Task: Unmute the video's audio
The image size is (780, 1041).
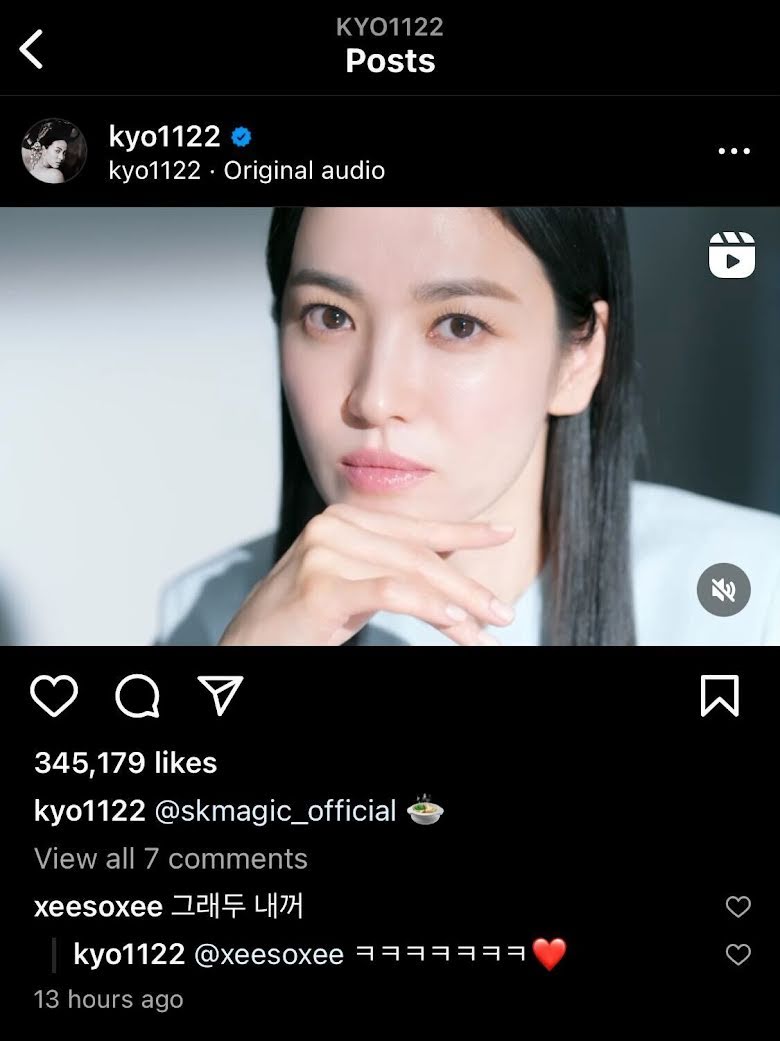Action: tap(723, 590)
